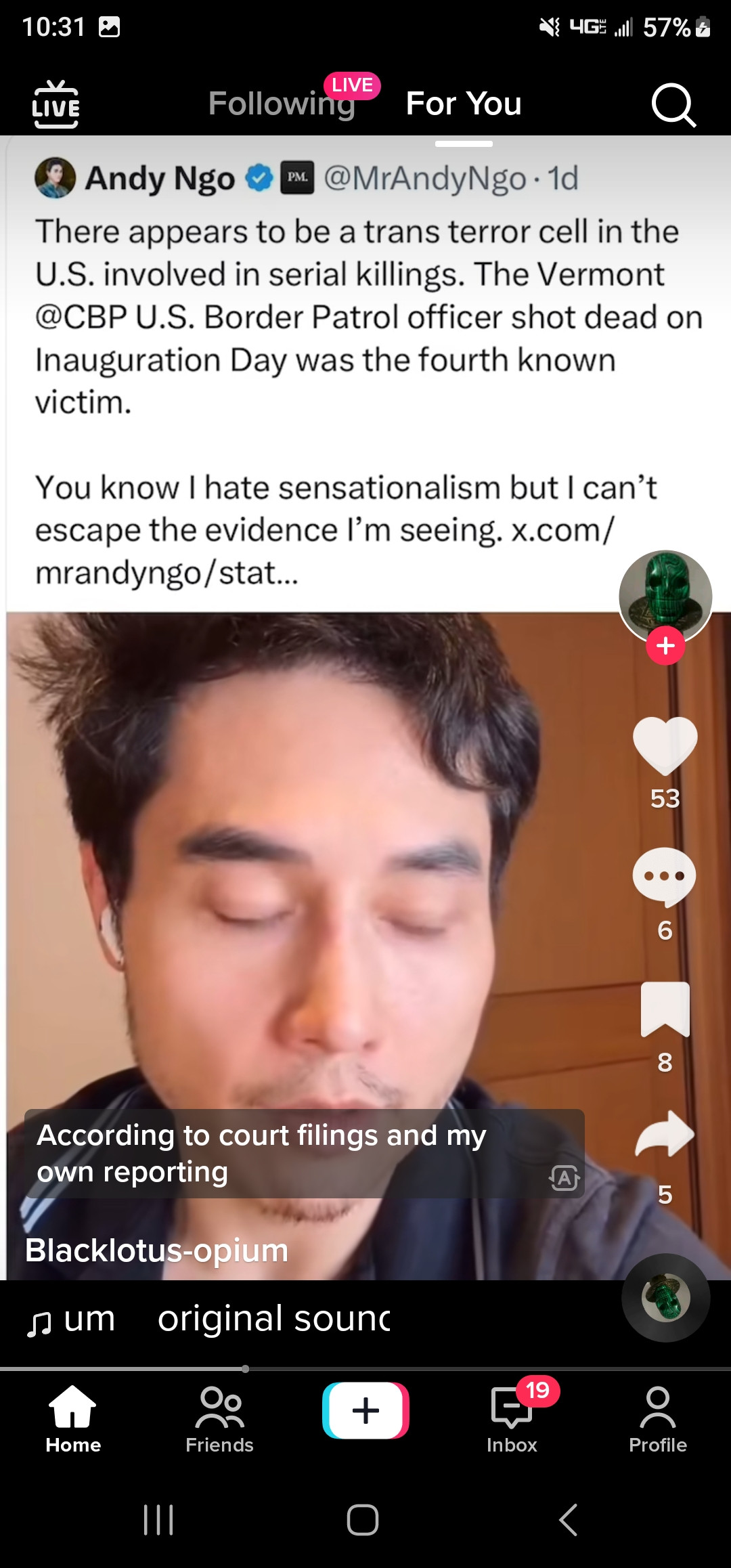Go to the Home tab
Screen dimensions: 731x1568
click(x=73, y=1419)
